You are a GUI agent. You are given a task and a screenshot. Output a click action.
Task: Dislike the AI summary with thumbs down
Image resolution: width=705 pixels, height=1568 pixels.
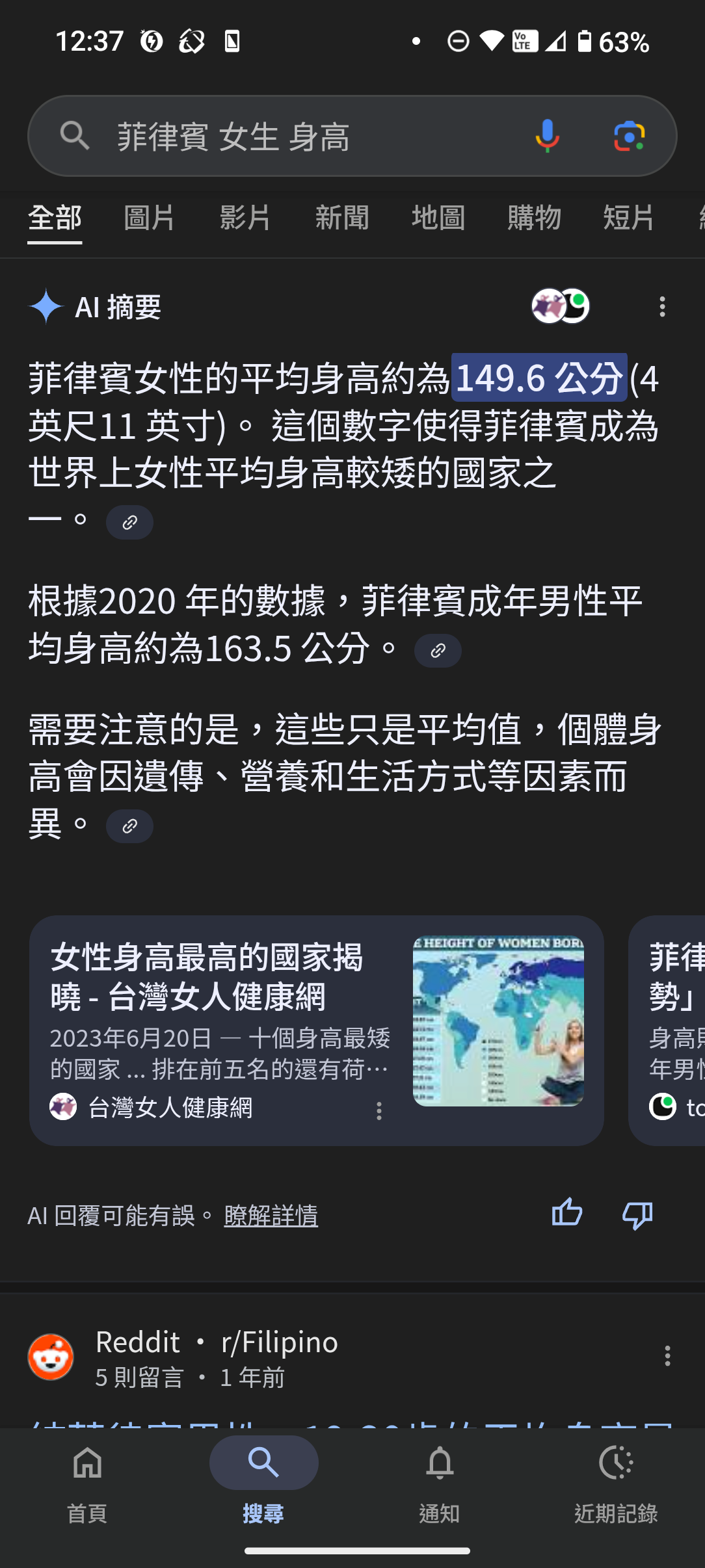637,1214
